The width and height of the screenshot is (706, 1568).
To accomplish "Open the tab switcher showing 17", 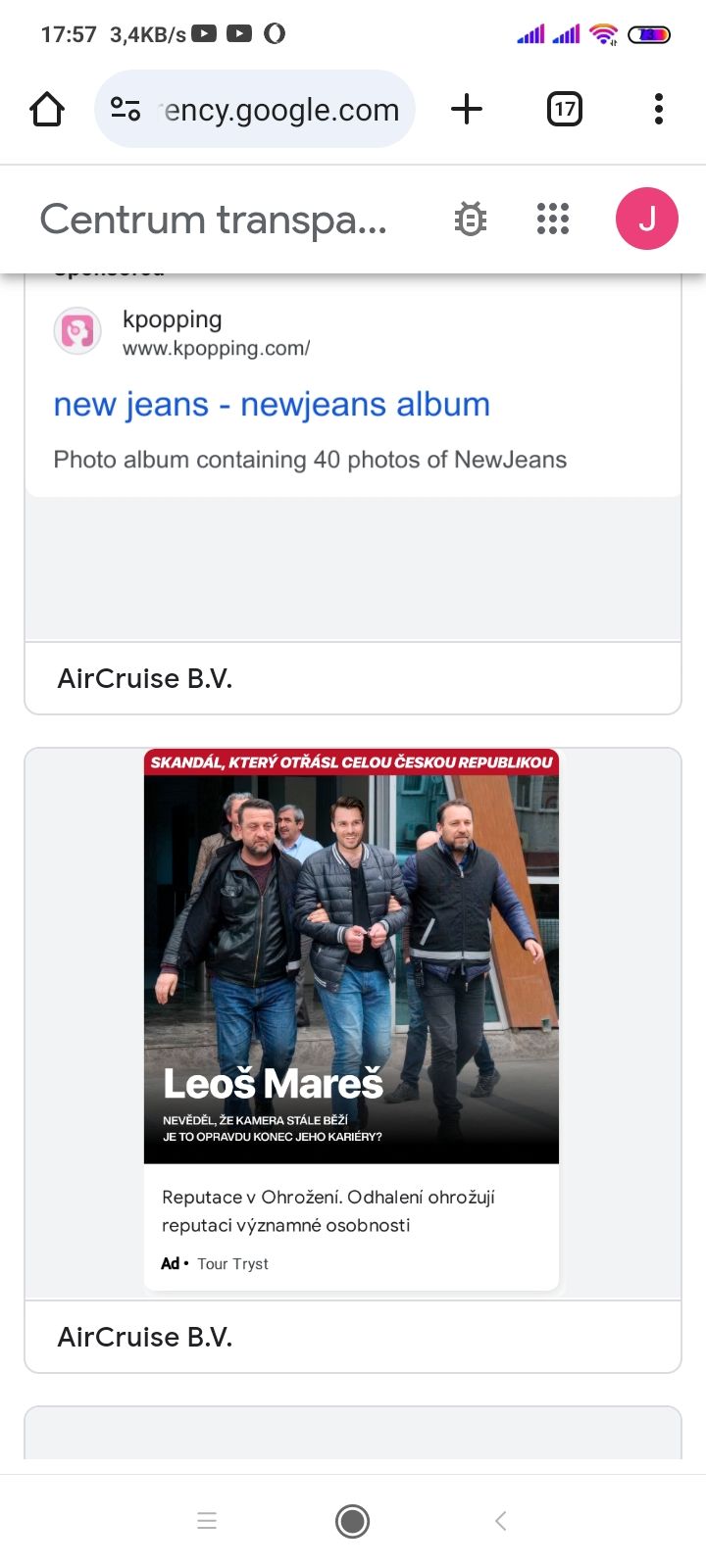I will pyautogui.click(x=564, y=109).
